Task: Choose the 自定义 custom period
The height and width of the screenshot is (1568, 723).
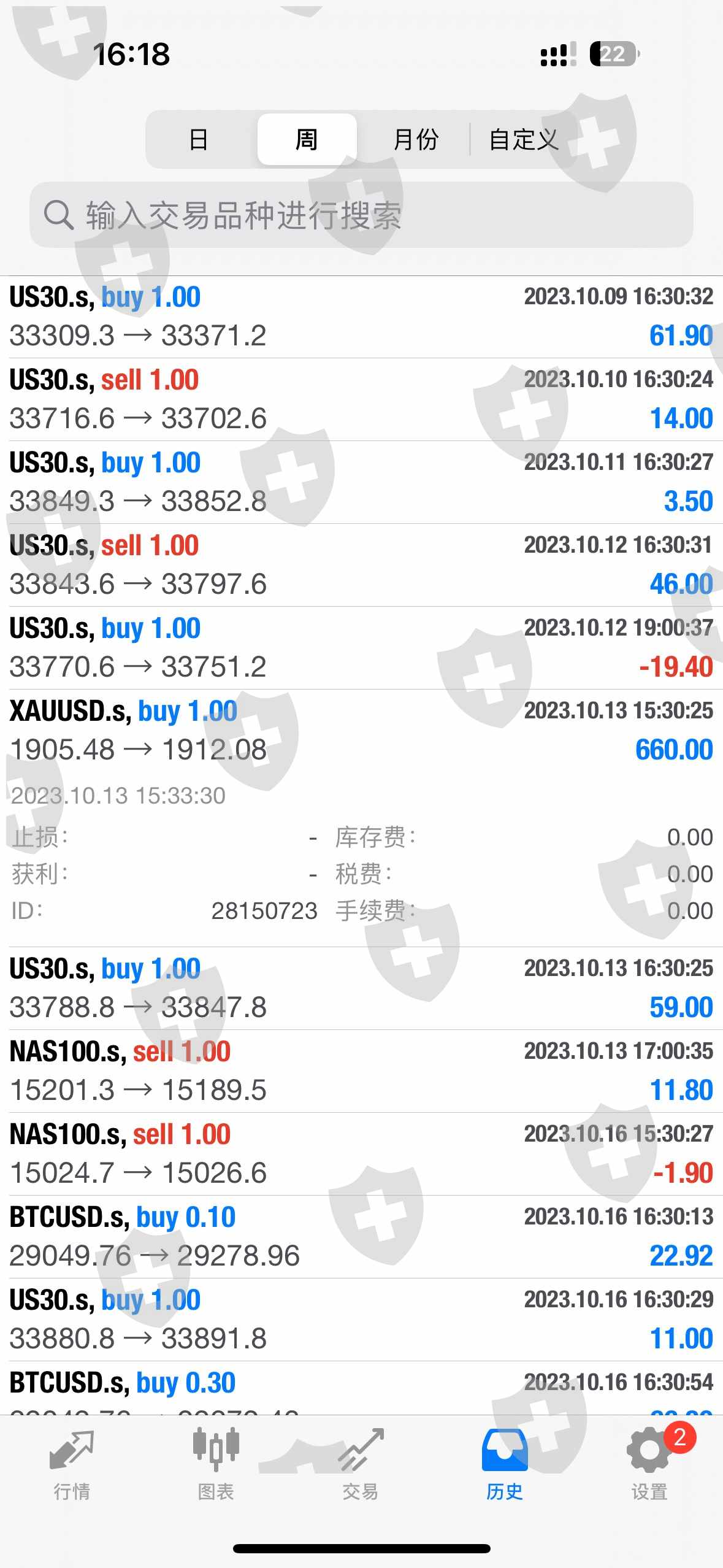Action: (524, 139)
